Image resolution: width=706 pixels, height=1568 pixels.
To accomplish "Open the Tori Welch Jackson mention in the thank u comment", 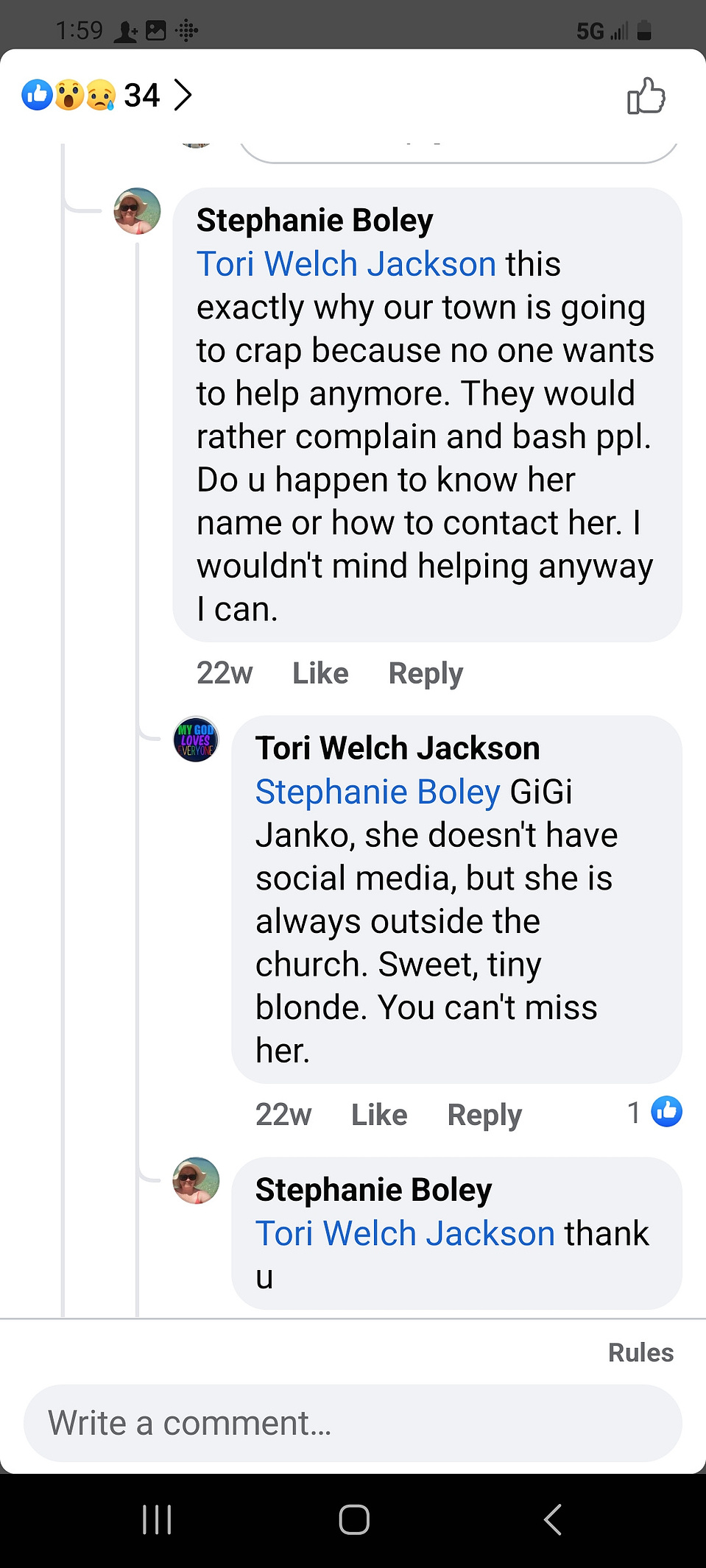I will point(405,1233).
